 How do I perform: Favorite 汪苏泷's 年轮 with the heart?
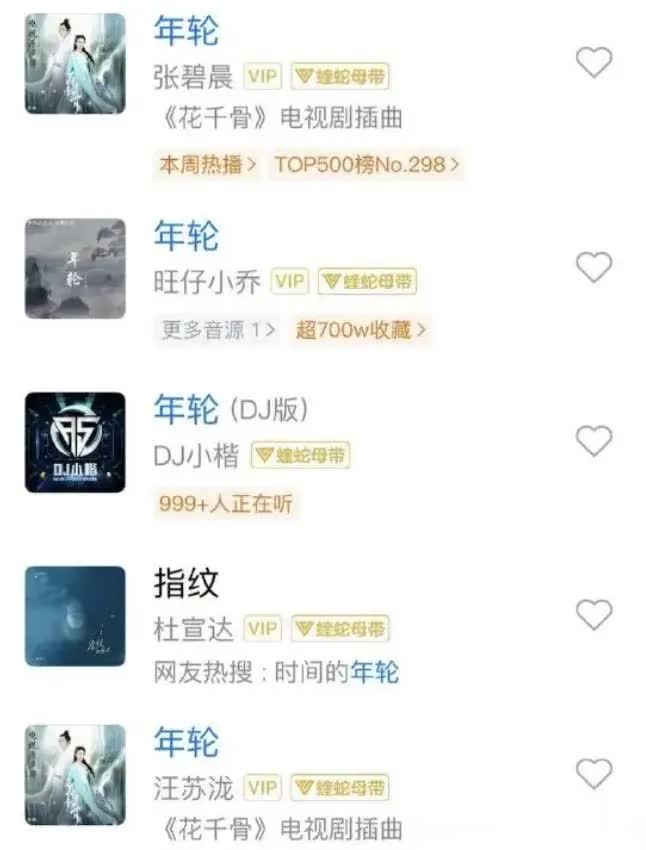tap(594, 773)
